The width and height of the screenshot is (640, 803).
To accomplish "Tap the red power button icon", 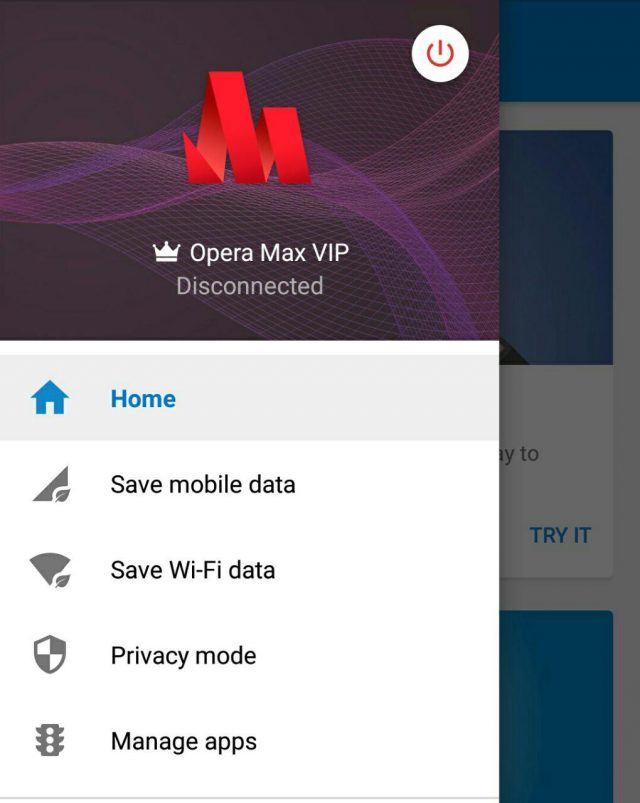I will click(x=440, y=54).
